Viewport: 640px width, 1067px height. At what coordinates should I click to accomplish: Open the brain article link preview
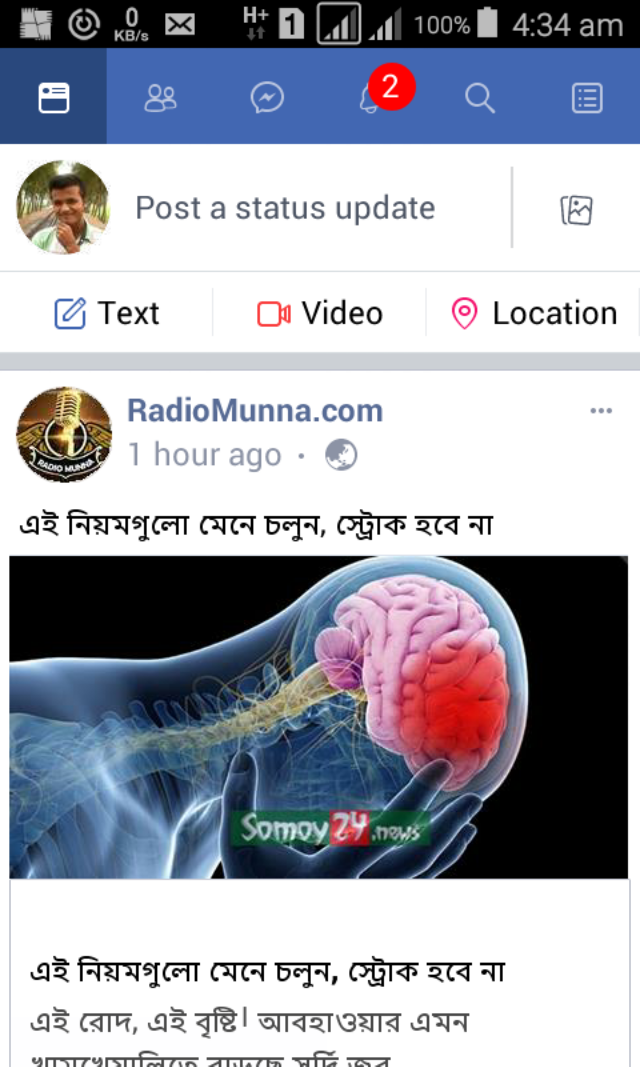(x=320, y=717)
